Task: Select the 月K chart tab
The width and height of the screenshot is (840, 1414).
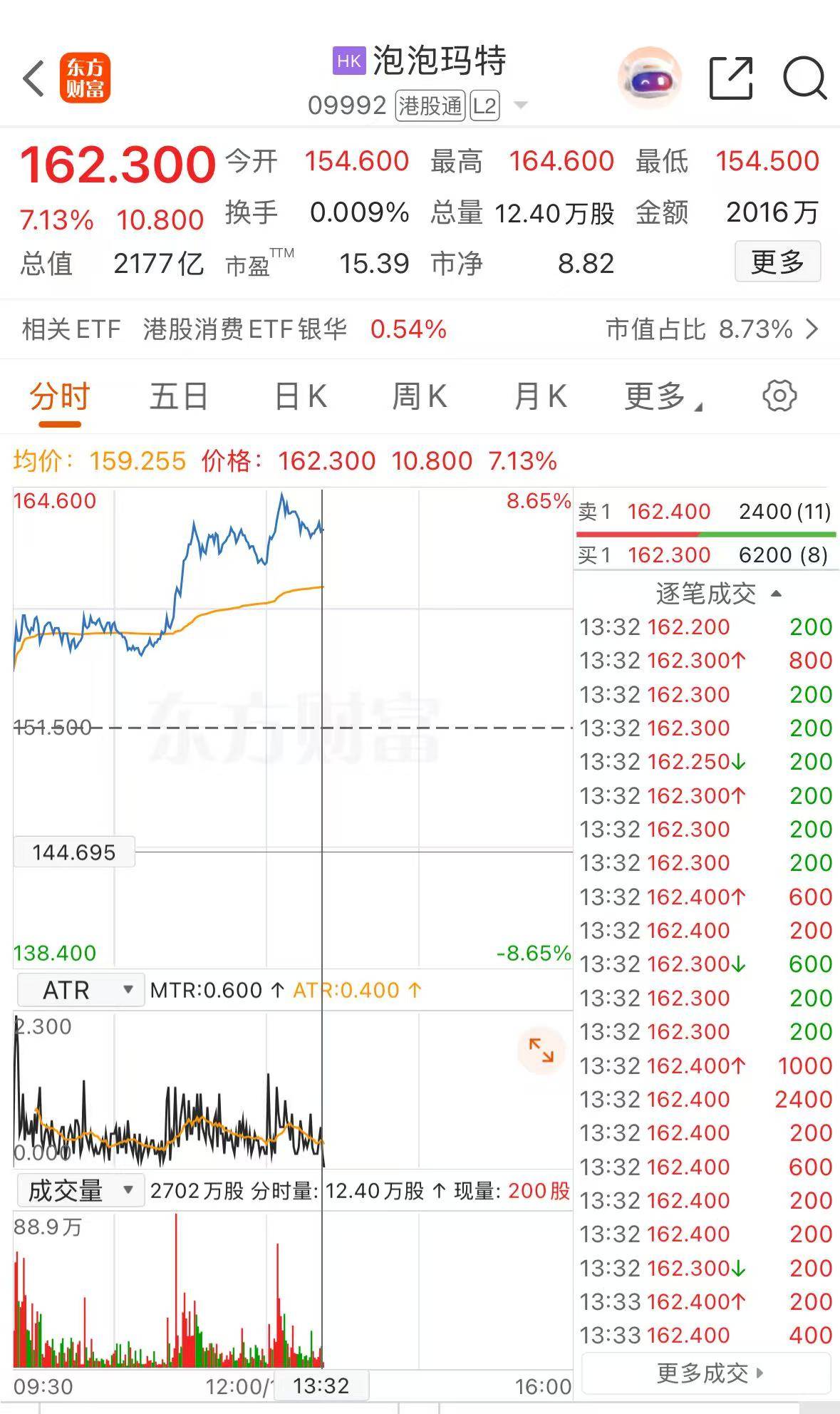Action: 540,396
